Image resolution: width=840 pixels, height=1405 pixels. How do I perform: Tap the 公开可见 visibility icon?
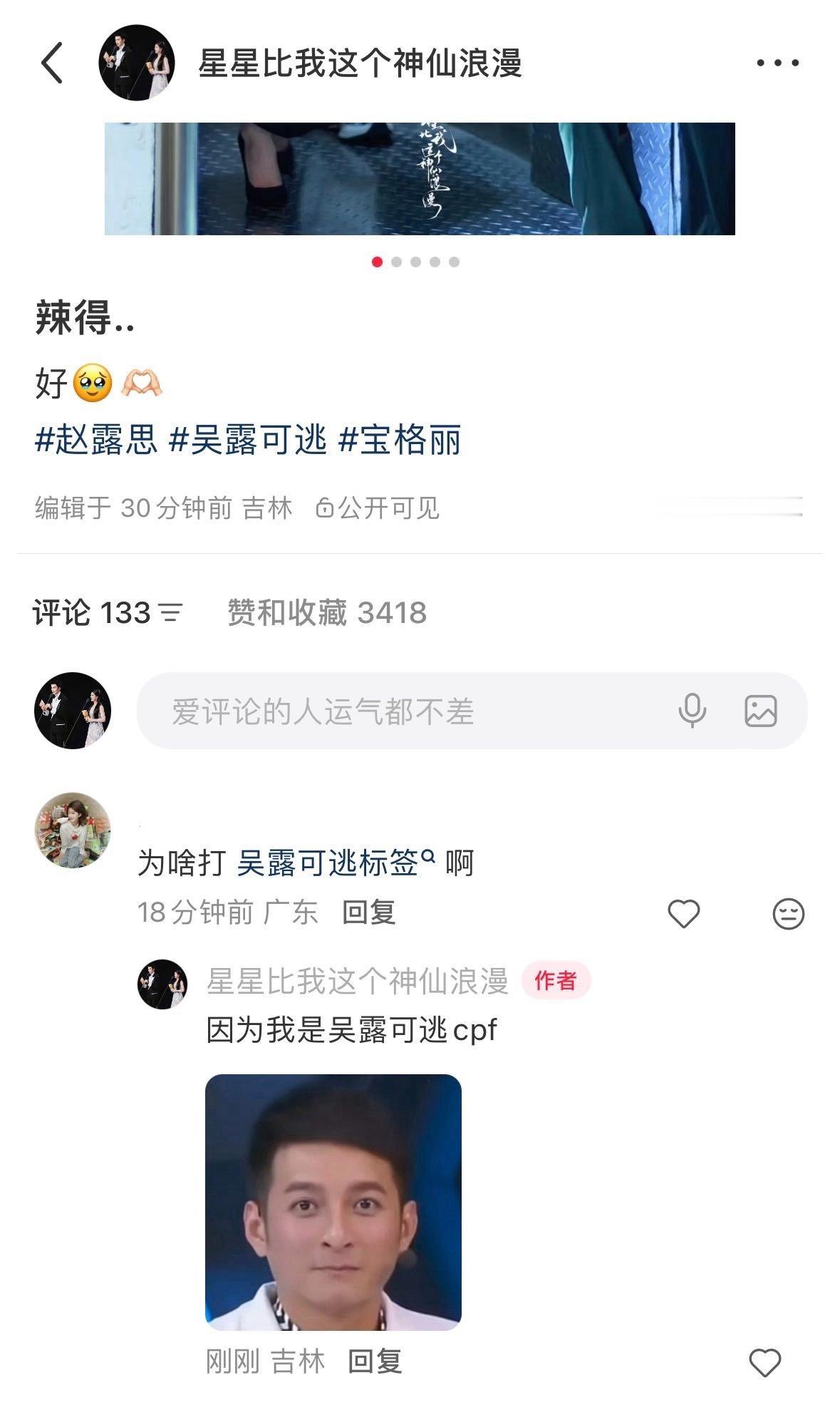coord(325,508)
